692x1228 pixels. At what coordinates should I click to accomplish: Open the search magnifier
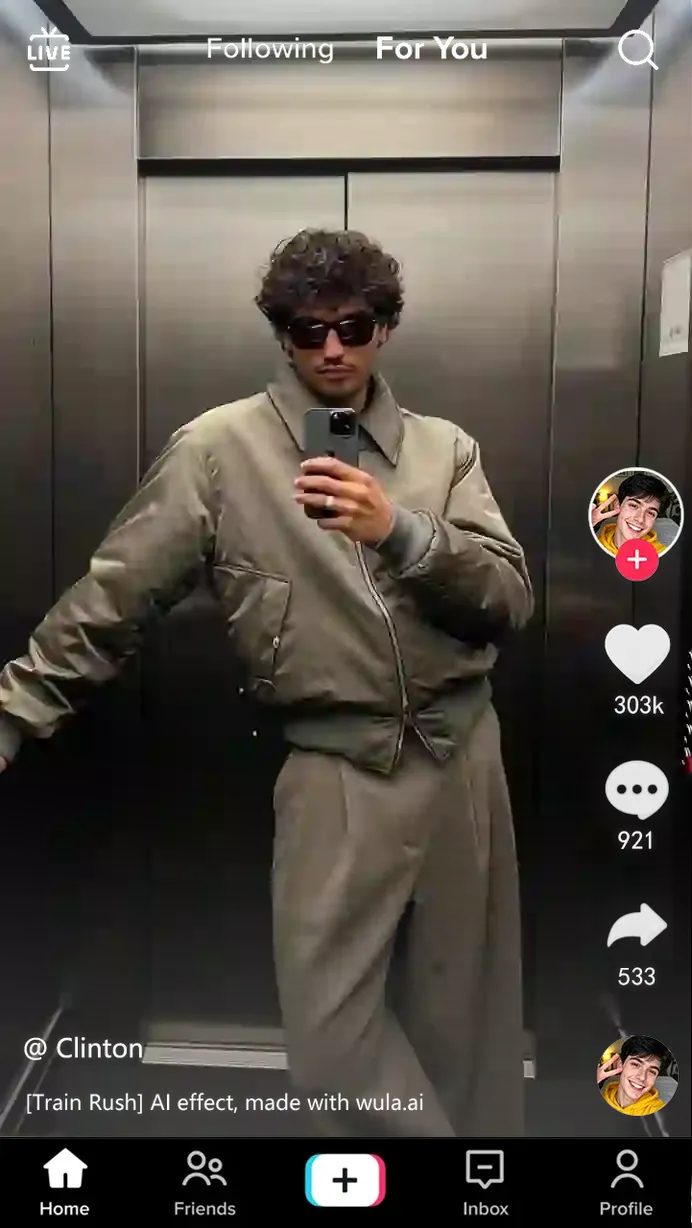pos(637,49)
